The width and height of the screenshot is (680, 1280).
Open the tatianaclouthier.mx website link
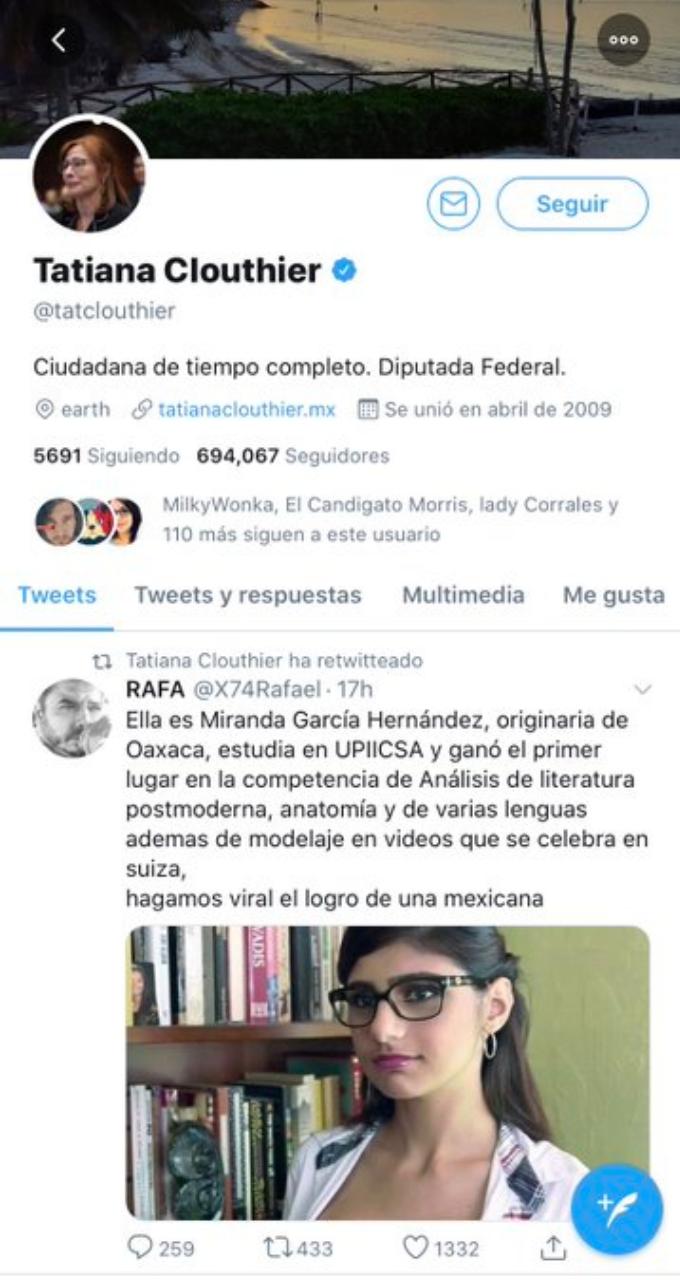tap(246, 409)
